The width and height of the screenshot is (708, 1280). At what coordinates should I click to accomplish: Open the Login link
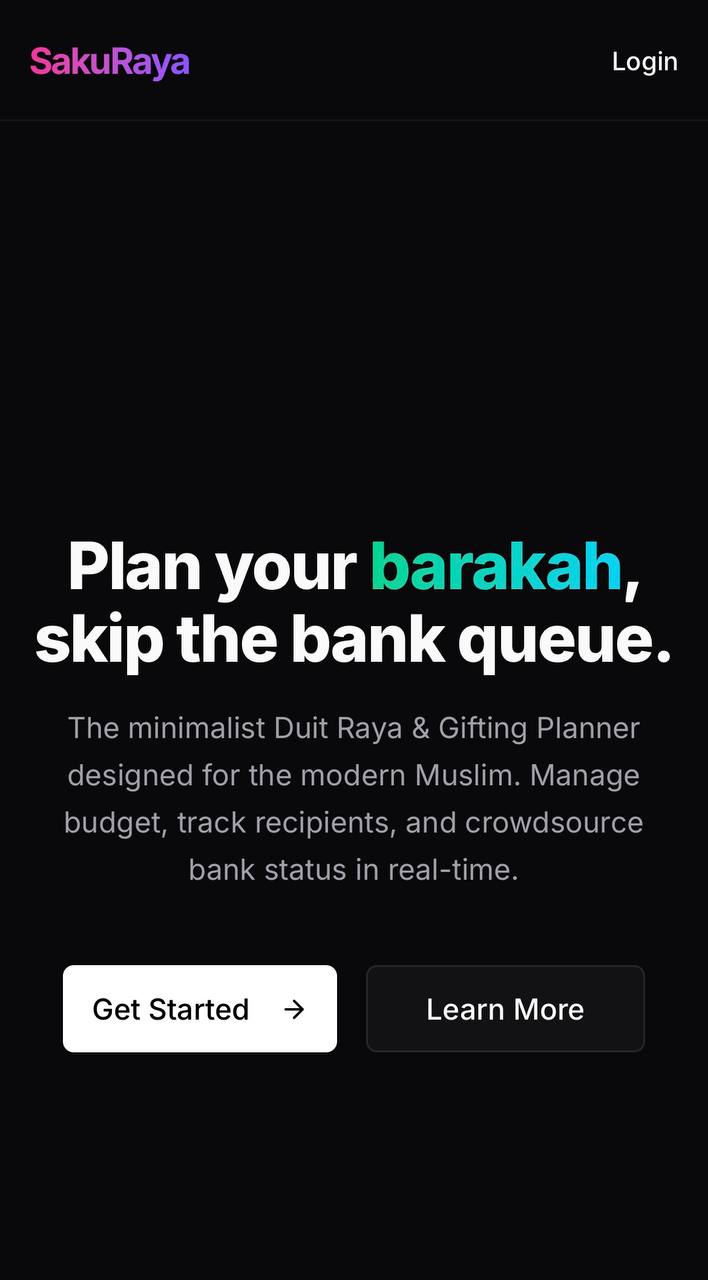click(644, 61)
